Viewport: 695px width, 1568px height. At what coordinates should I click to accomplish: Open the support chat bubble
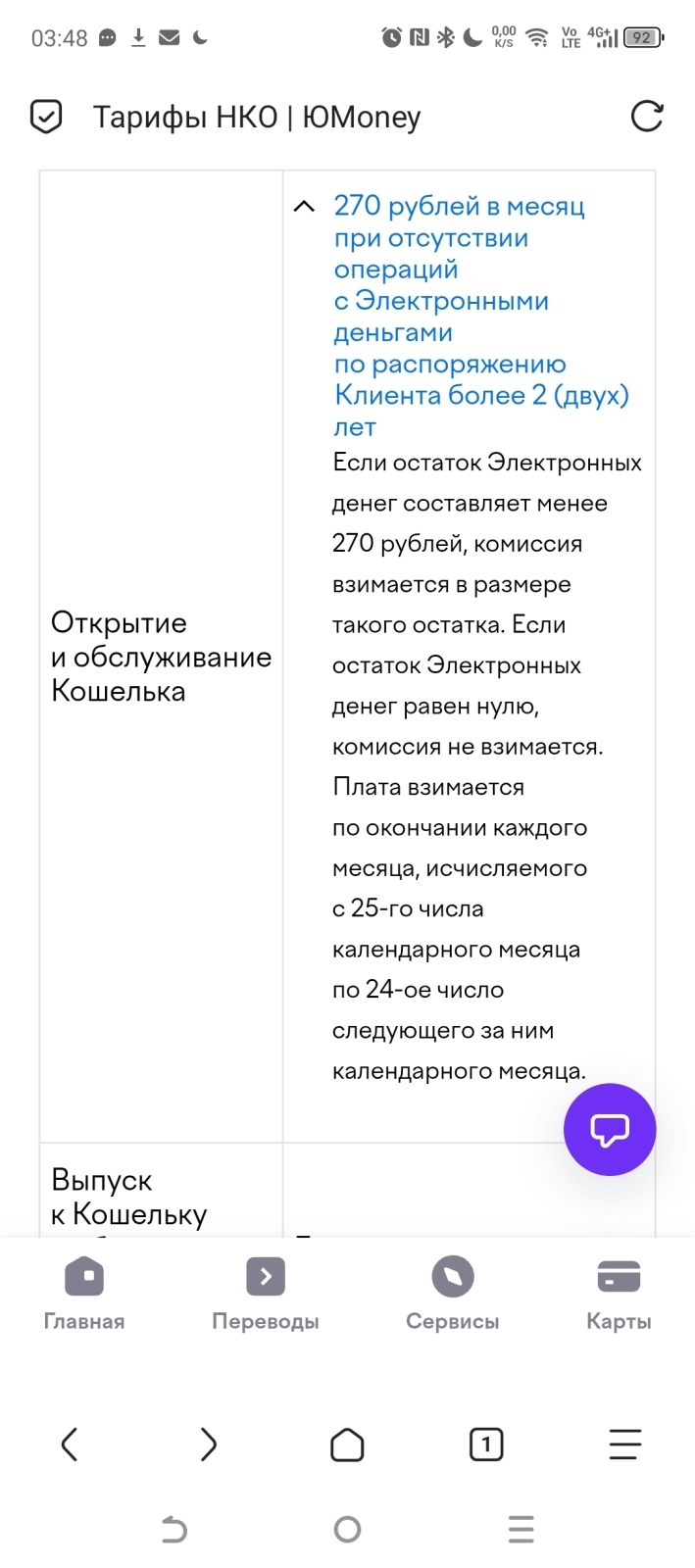pos(609,1129)
